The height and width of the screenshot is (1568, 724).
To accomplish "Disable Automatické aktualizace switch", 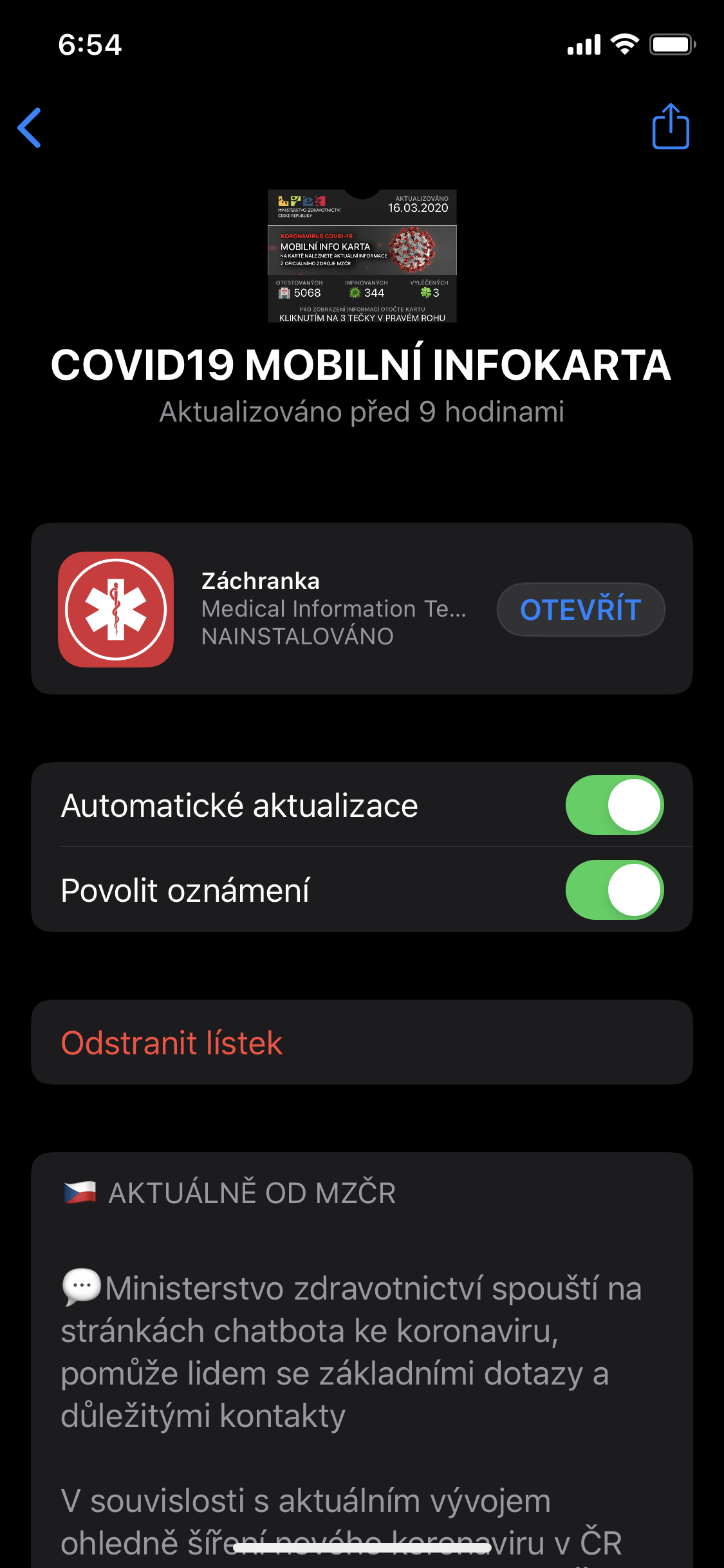I will tap(614, 805).
